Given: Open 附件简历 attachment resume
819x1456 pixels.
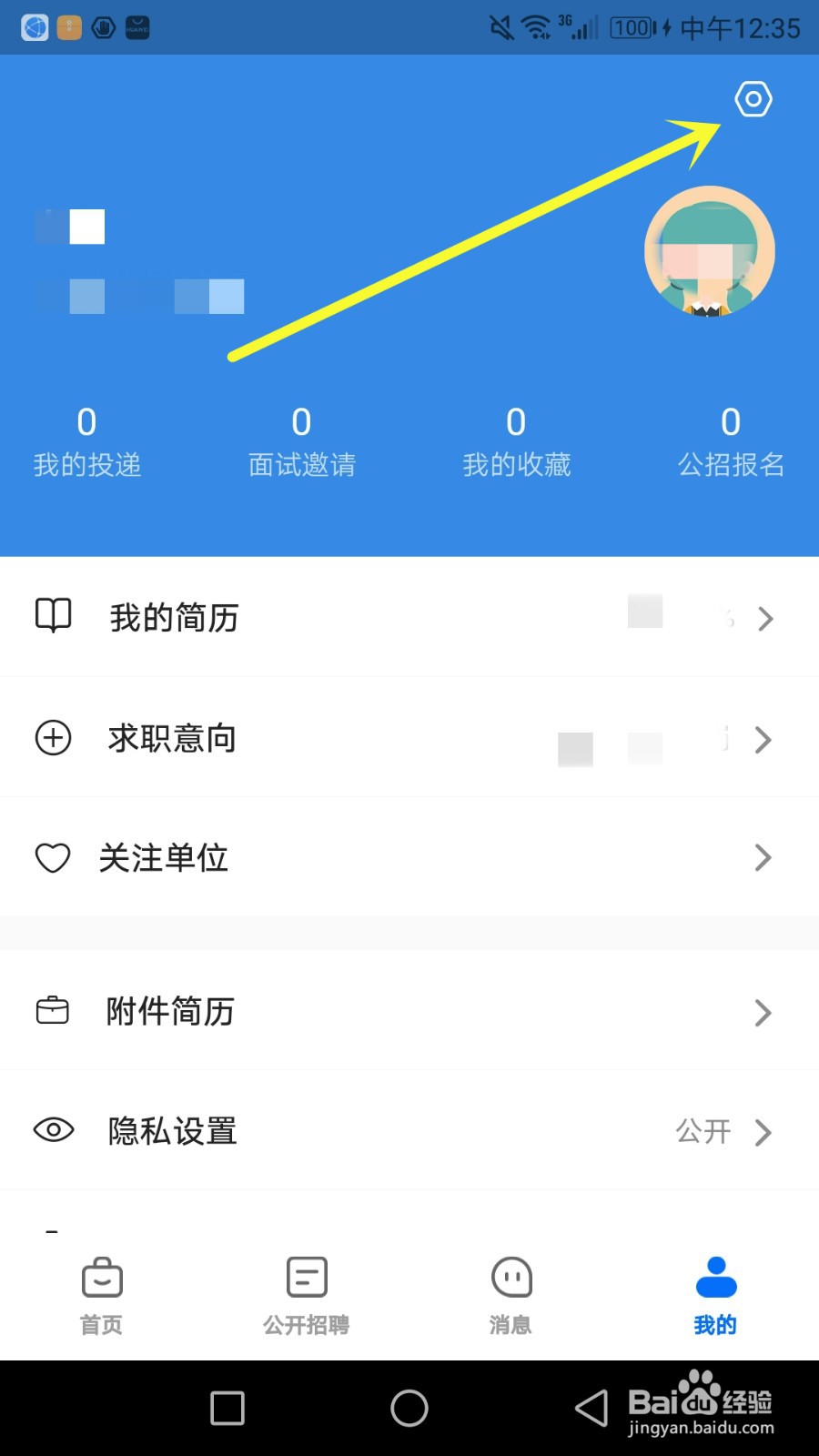Looking at the screenshot, I should 409,1012.
